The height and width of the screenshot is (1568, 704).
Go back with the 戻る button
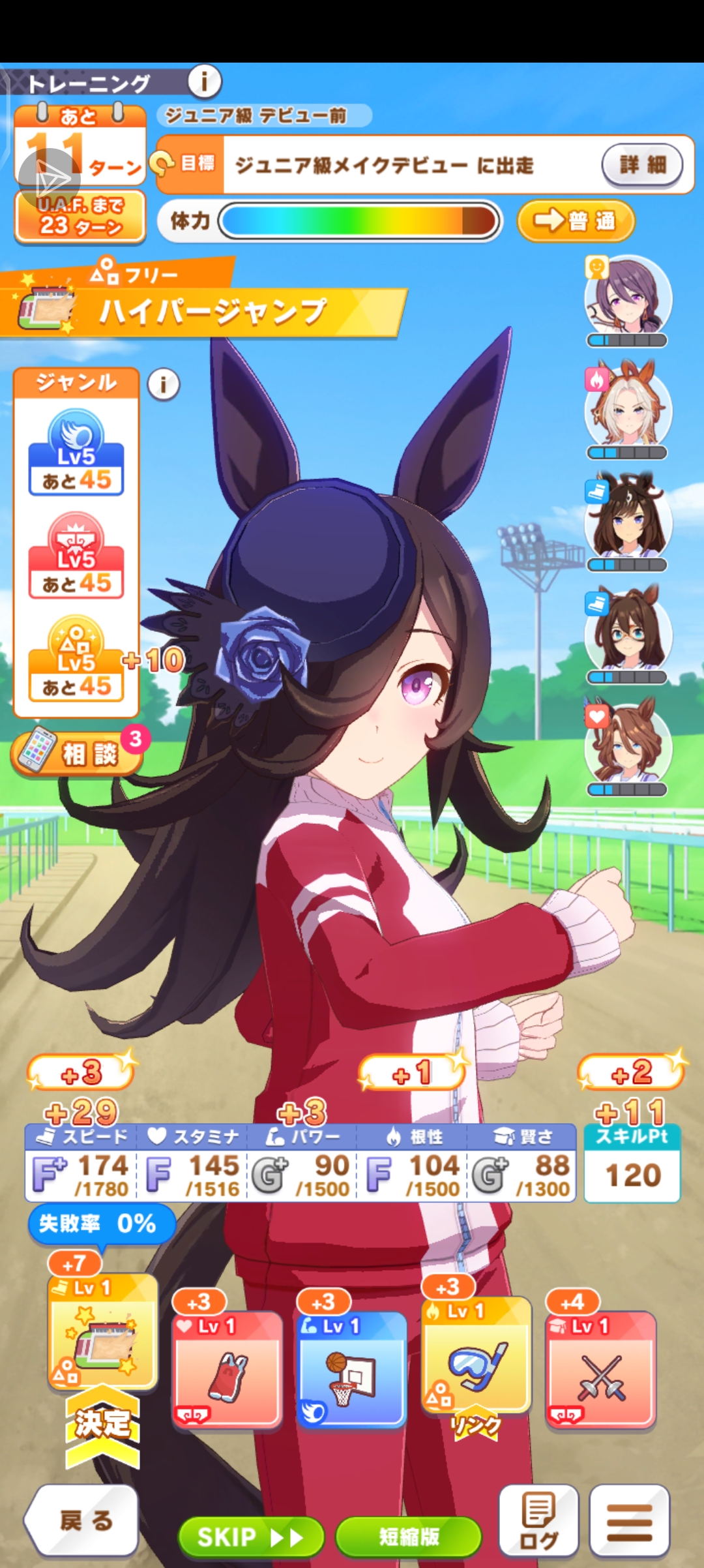[83, 1521]
